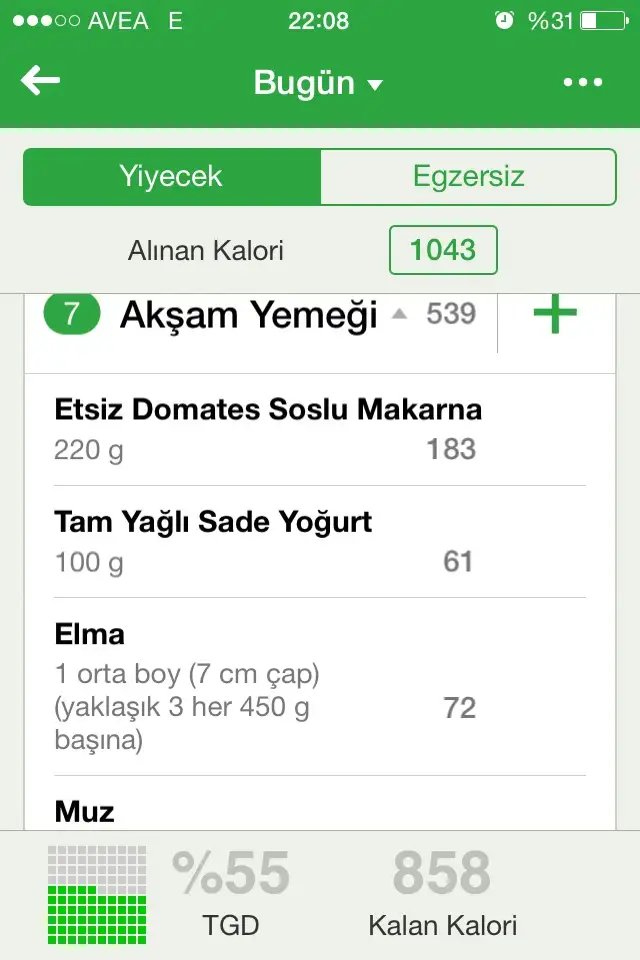Add food to Akşam Yemeği with plus
This screenshot has height=960, width=640.
coord(555,314)
